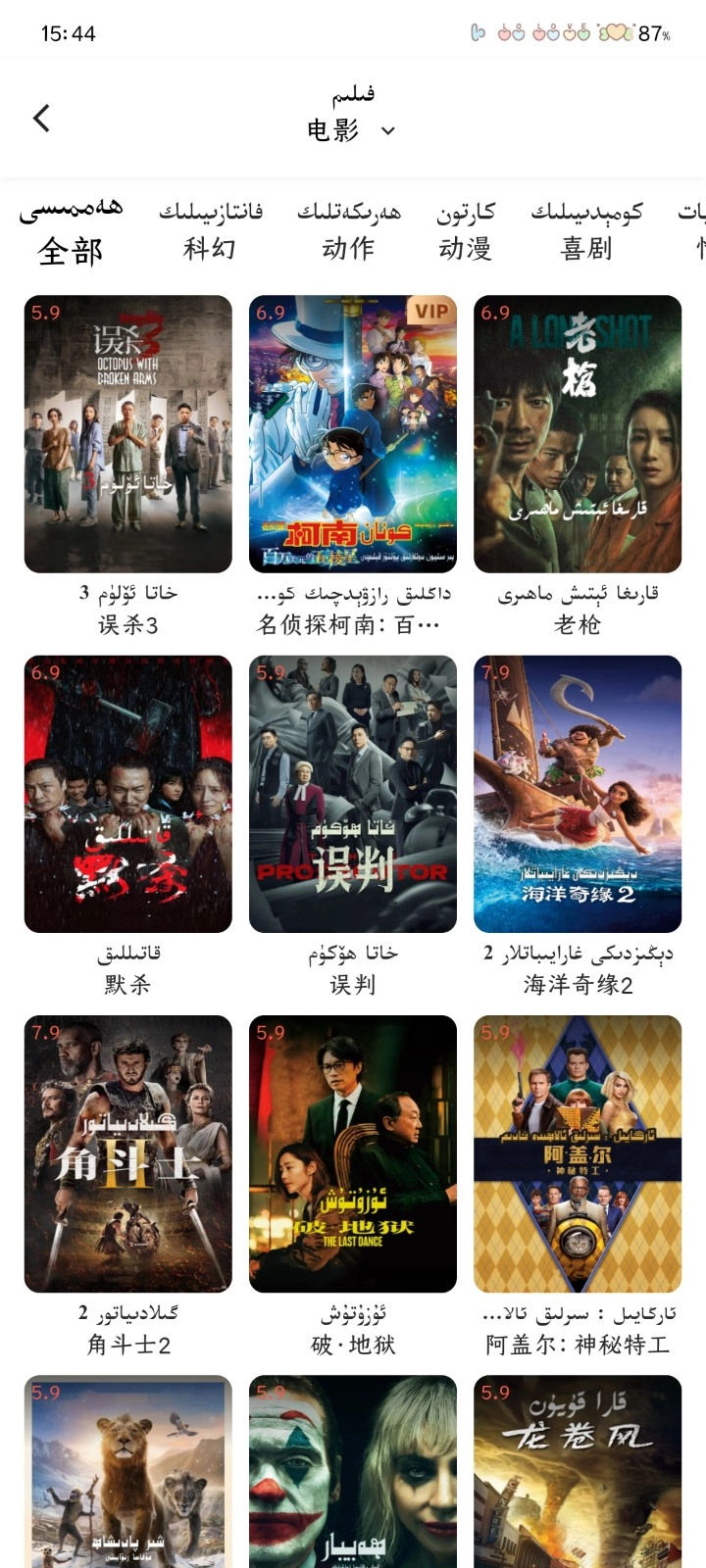Open the movie 海洋奇缘2

click(577, 794)
